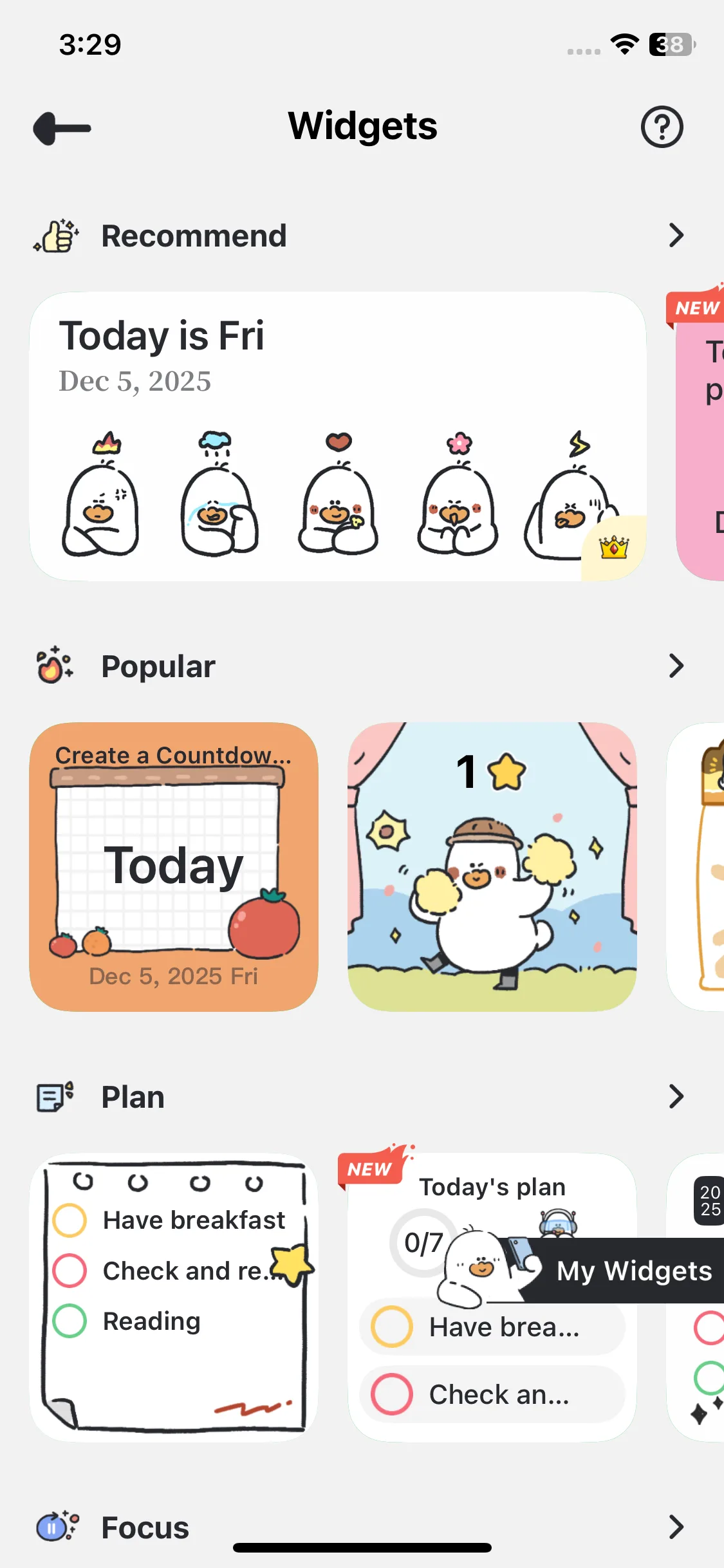Expand the Popular section
Screen dimensions: 724x1568
pyautogui.click(x=676, y=666)
